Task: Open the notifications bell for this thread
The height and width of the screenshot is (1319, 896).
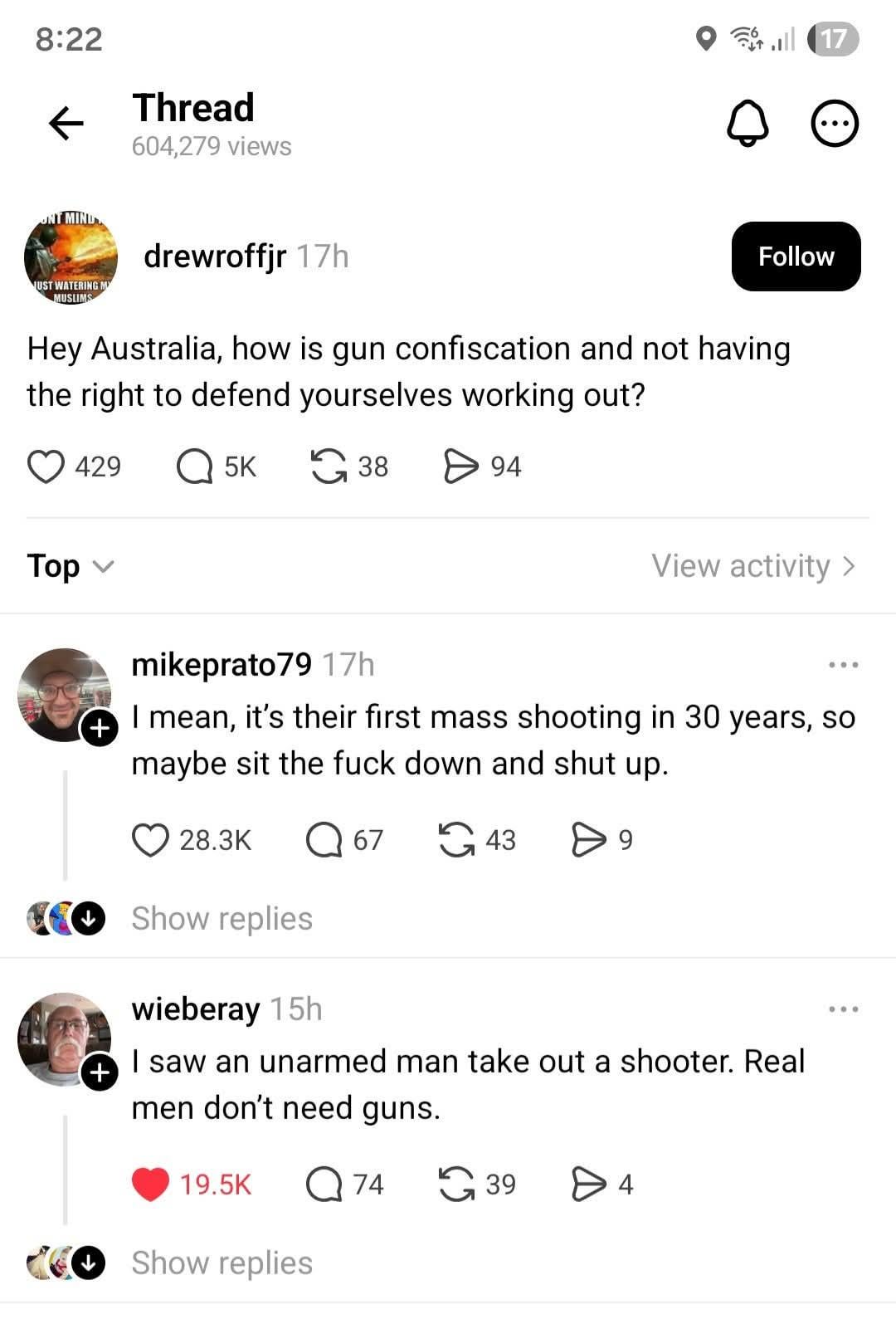Action: click(747, 124)
